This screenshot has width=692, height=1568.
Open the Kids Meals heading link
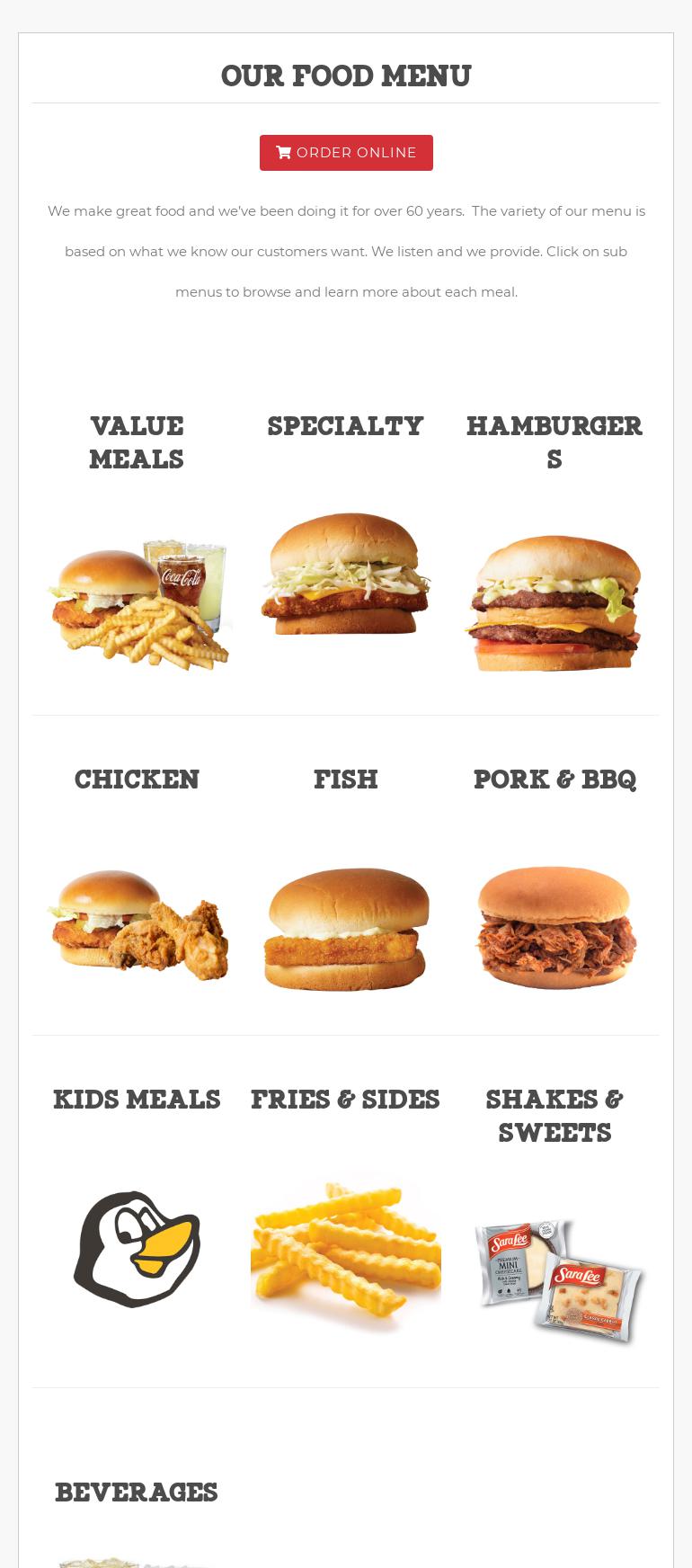(x=137, y=1100)
